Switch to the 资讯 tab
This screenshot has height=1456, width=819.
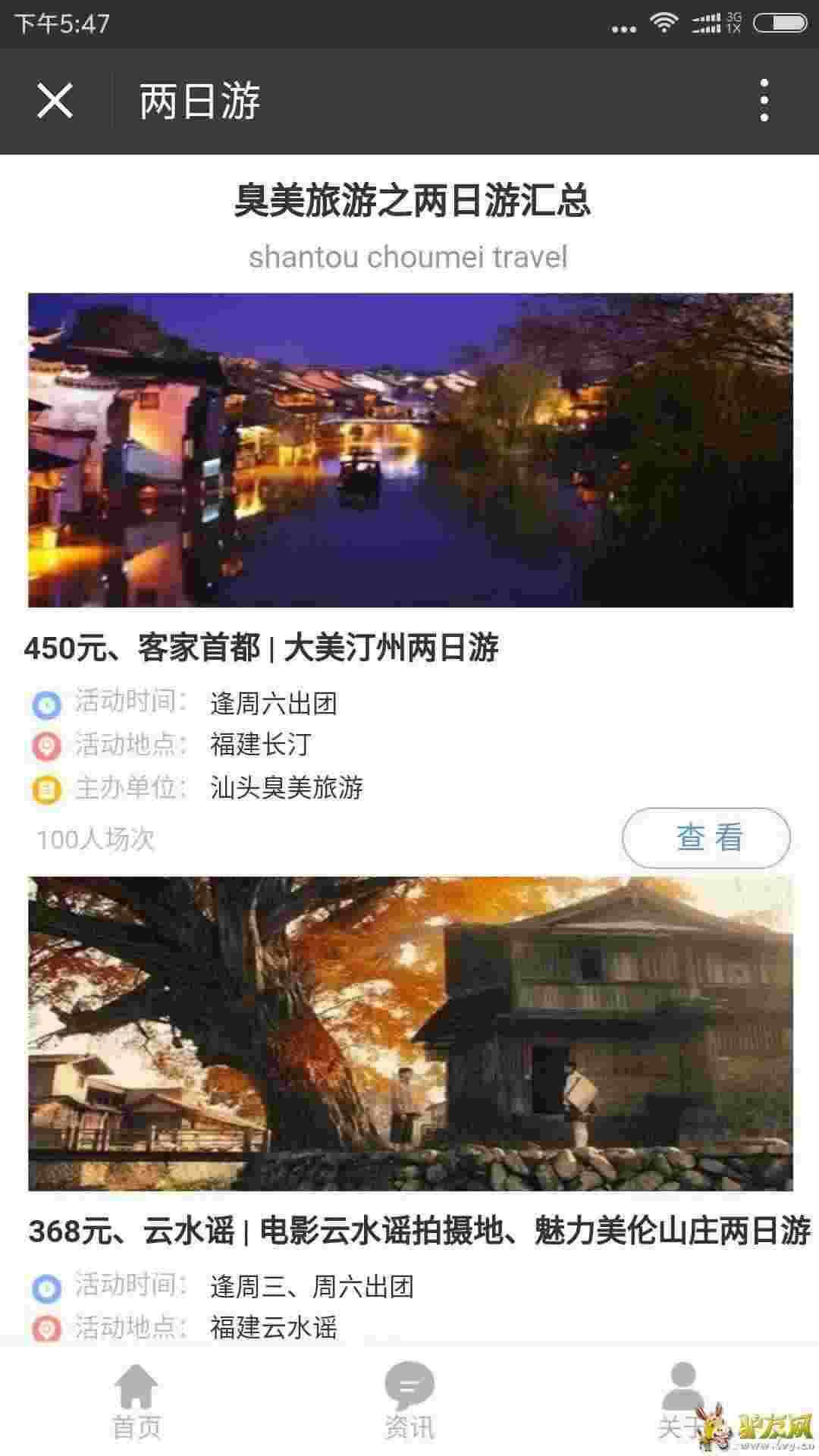click(x=409, y=1401)
